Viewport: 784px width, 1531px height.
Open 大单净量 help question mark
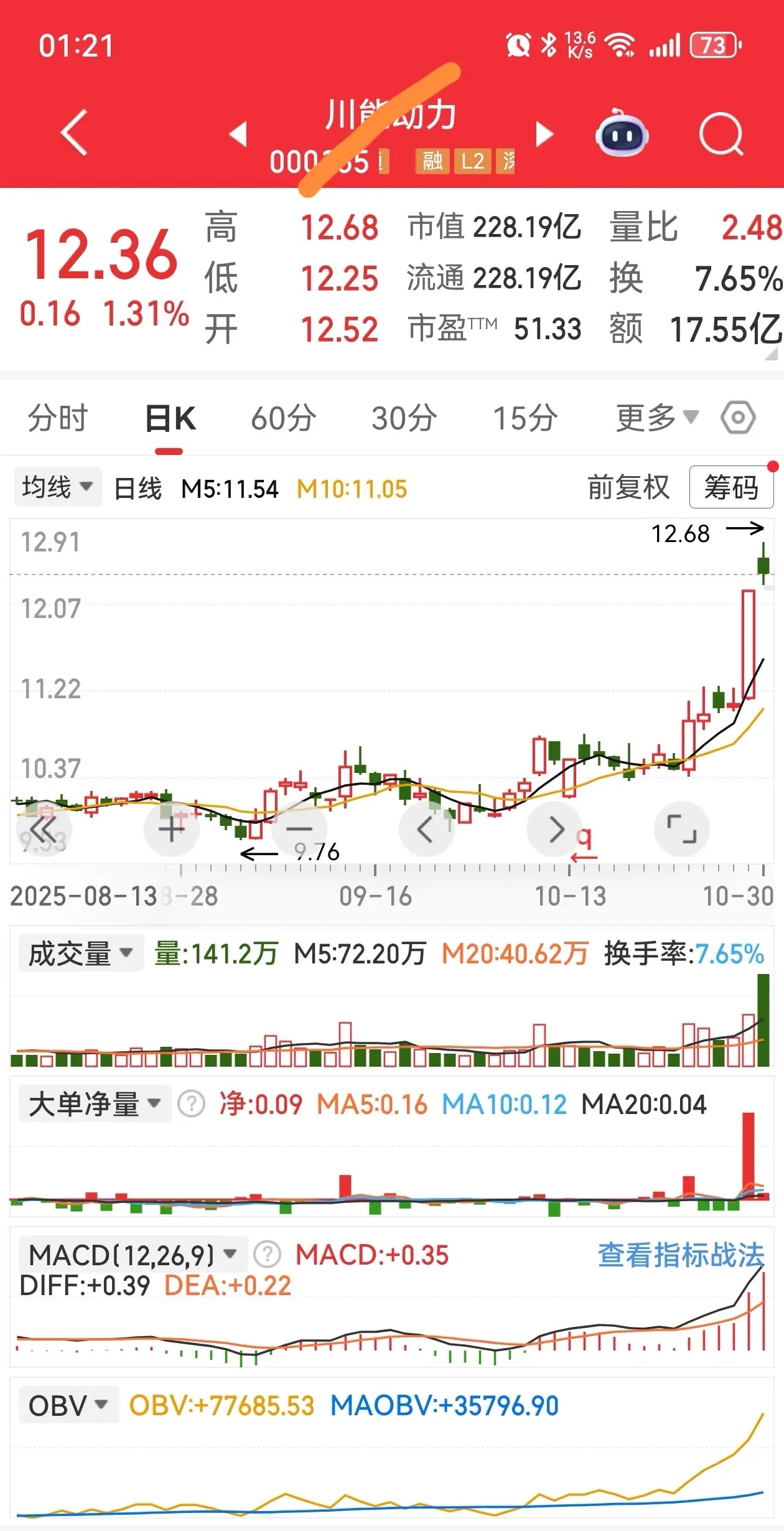click(x=192, y=1102)
